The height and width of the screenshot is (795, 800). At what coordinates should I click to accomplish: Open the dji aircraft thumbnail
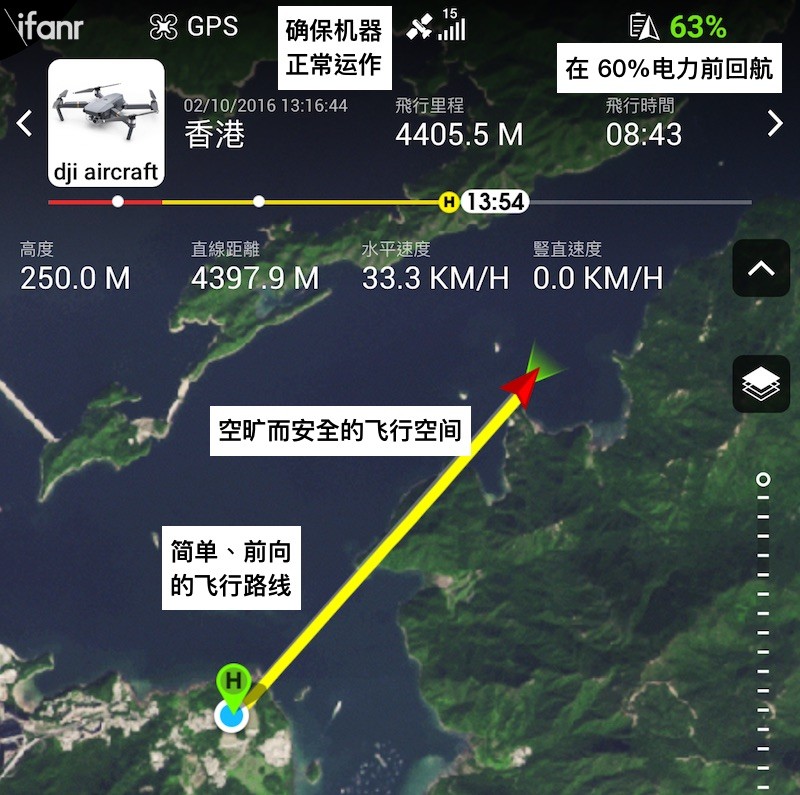click(x=106, y=122)
